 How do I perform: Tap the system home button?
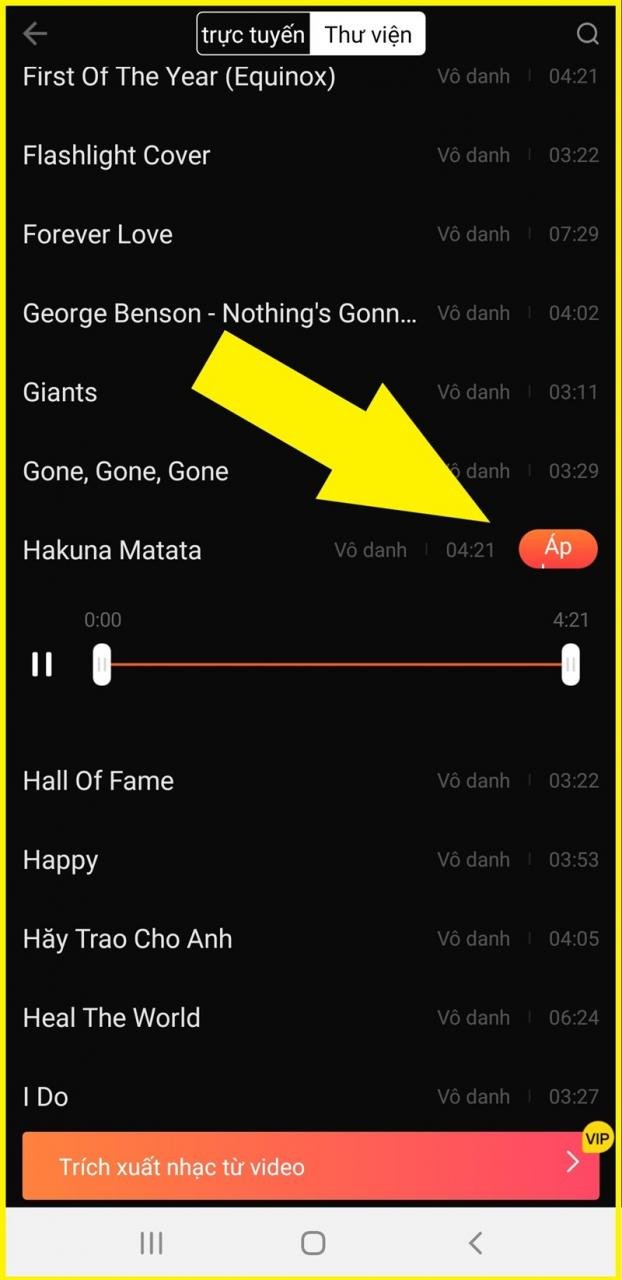coord(313,1243)
